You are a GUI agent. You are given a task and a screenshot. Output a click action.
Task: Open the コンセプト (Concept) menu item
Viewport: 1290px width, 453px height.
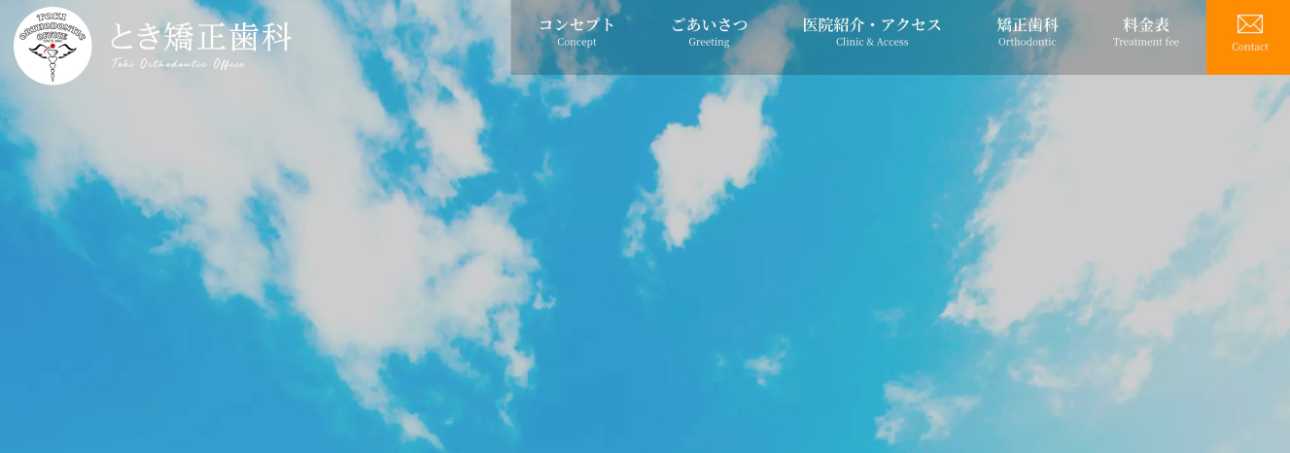[x=576, y=32]
